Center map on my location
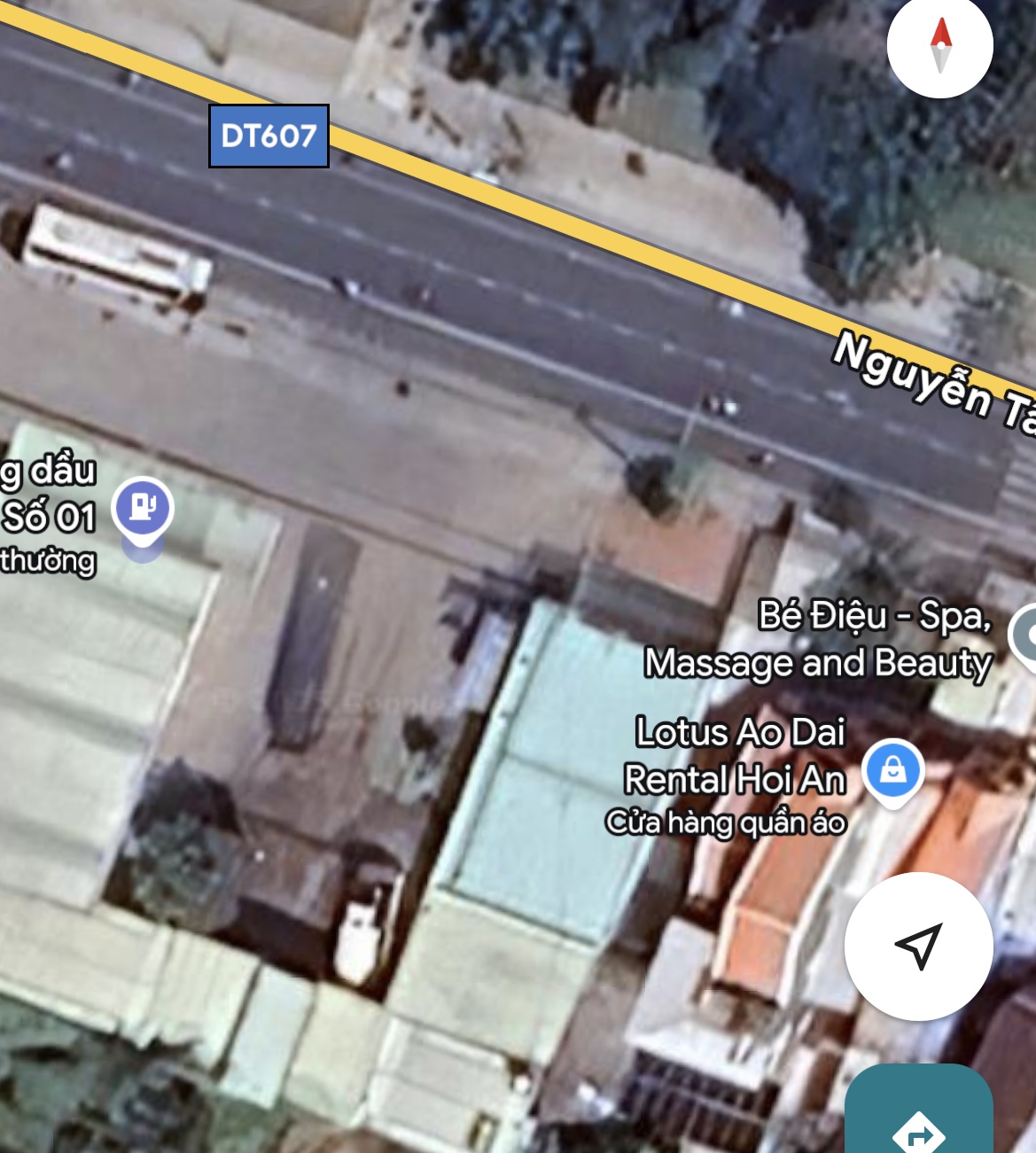This screenshot has width=1036, height=1153. pos(918,947)
